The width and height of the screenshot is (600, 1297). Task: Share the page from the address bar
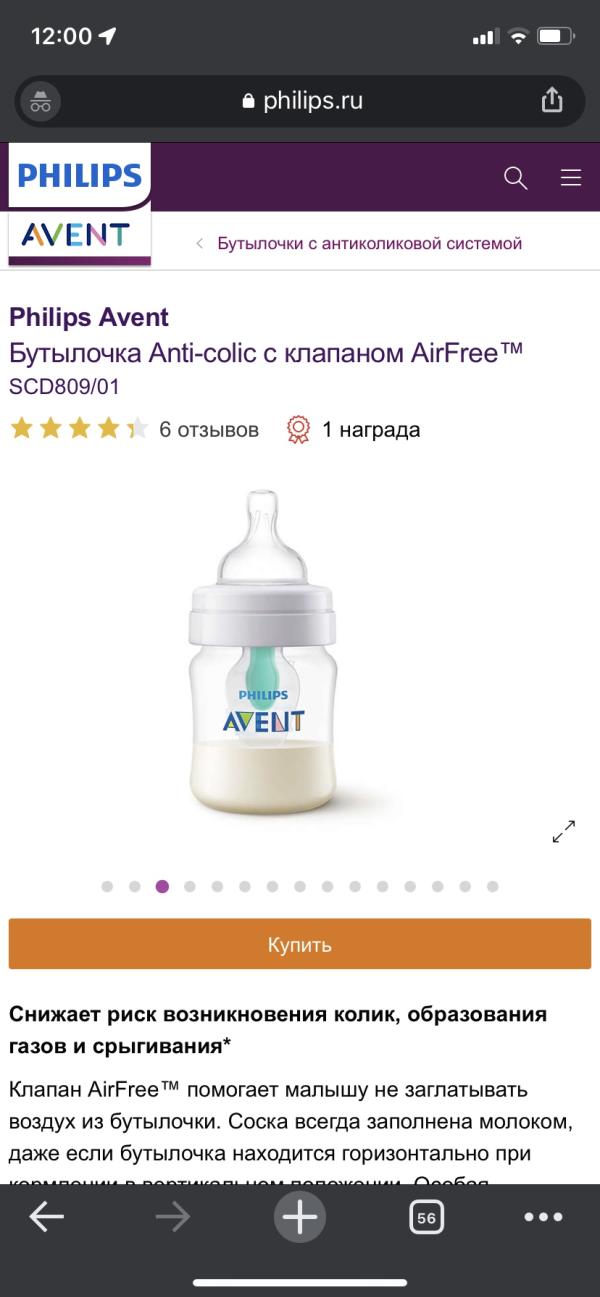(551, 100)
